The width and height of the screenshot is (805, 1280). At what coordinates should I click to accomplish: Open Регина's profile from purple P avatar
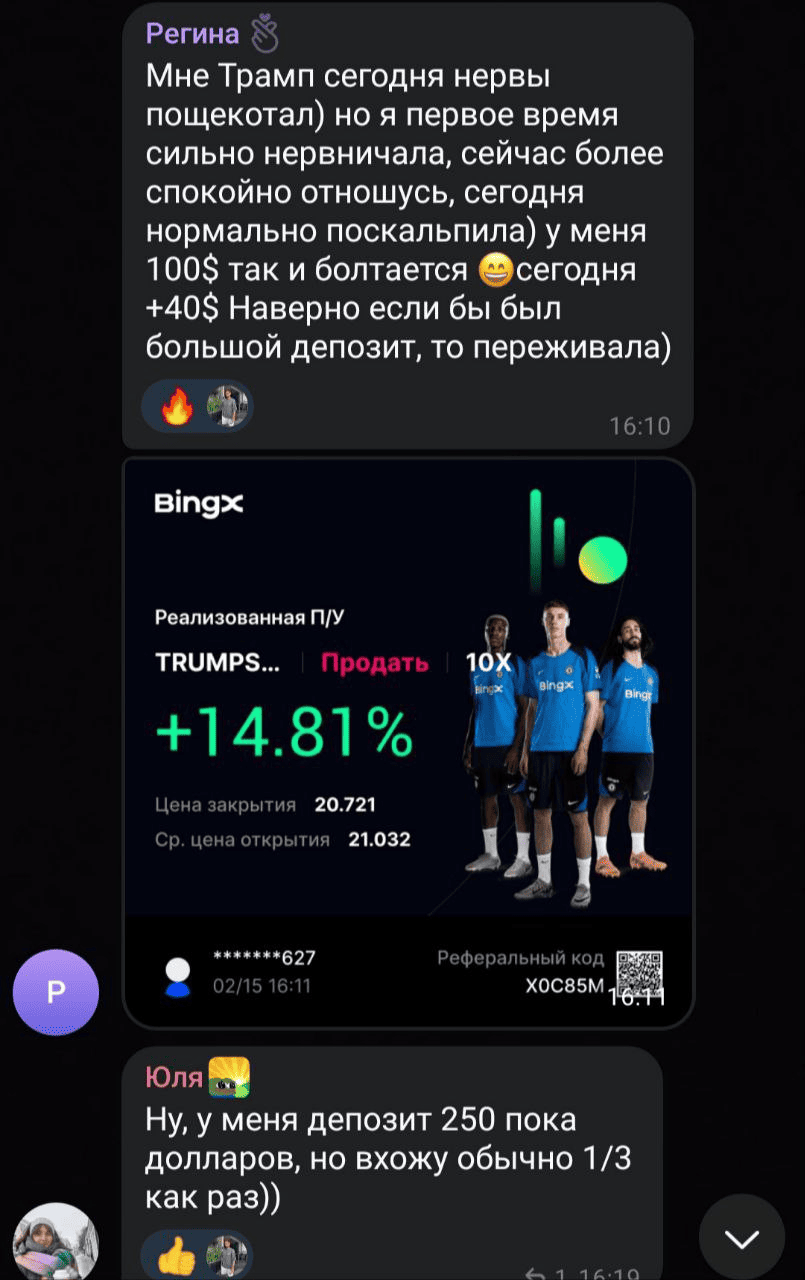pos(56,992)
